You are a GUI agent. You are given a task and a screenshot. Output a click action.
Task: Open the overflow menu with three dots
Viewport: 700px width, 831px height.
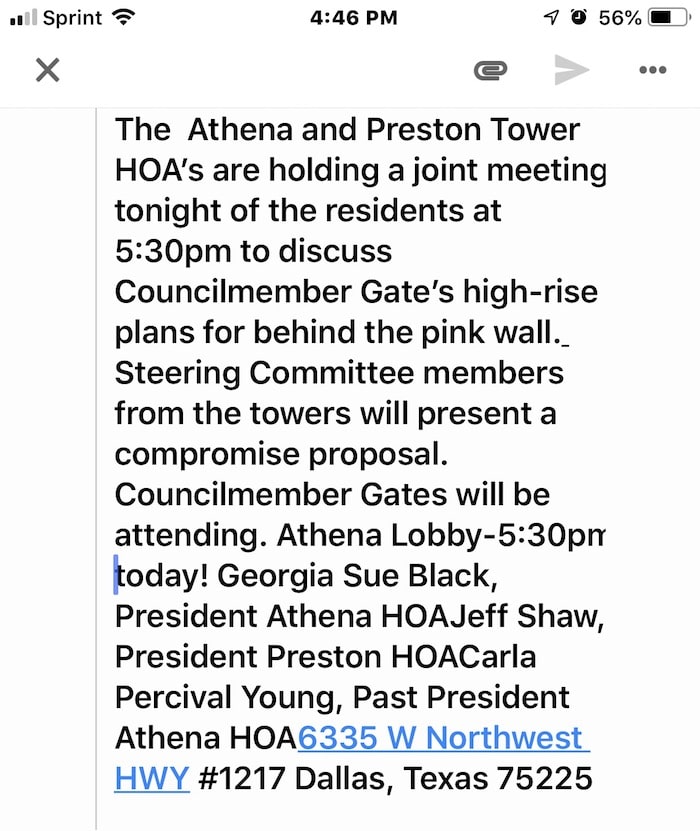pos(652,70)
